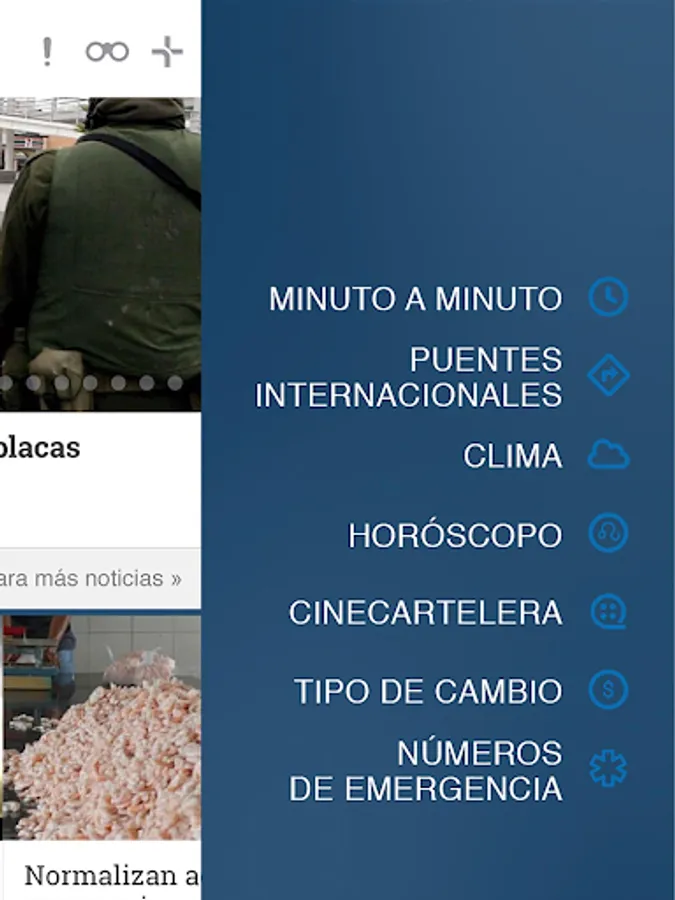Open the shrimp pile news article

(x=100, y=728)
